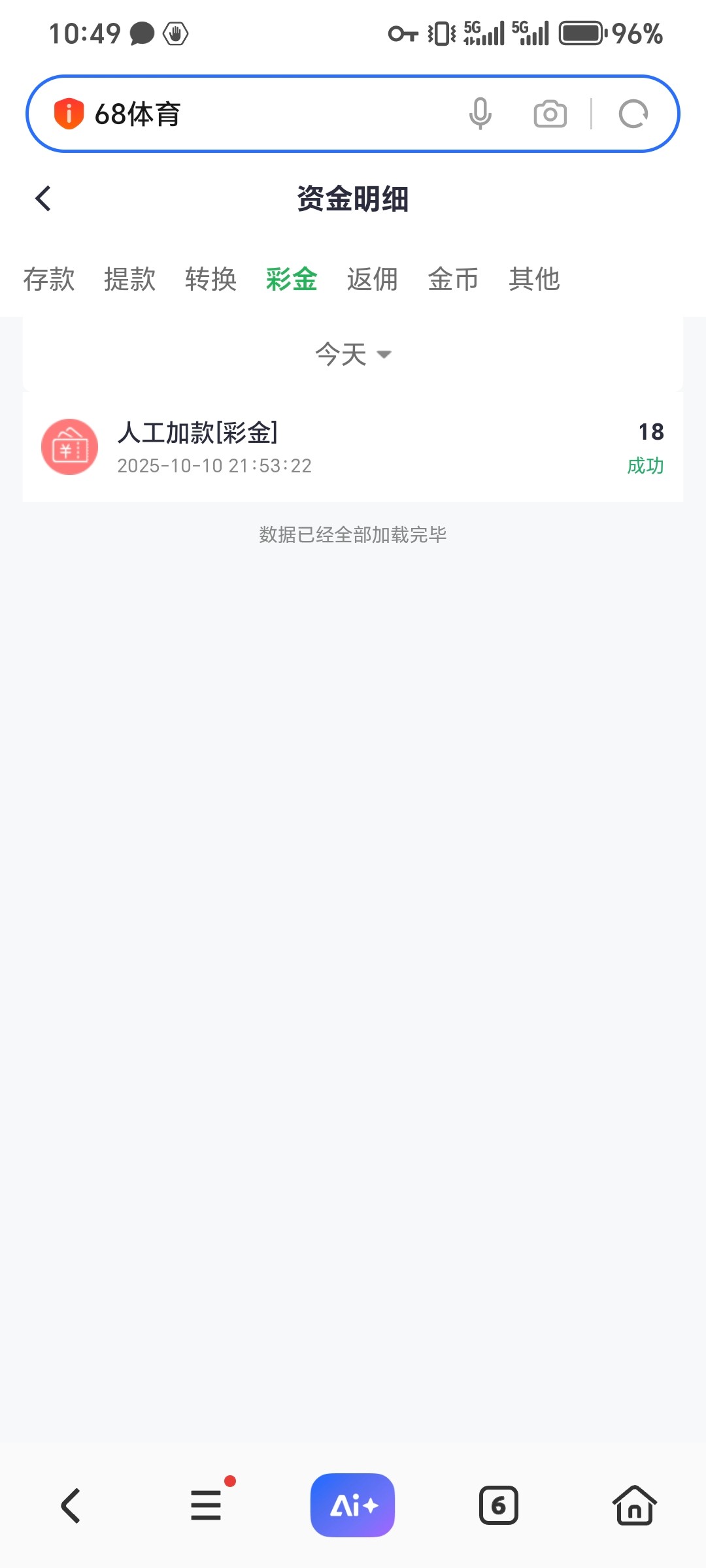Expand the 今天 date filter dropdown

[x=353, y=354]
